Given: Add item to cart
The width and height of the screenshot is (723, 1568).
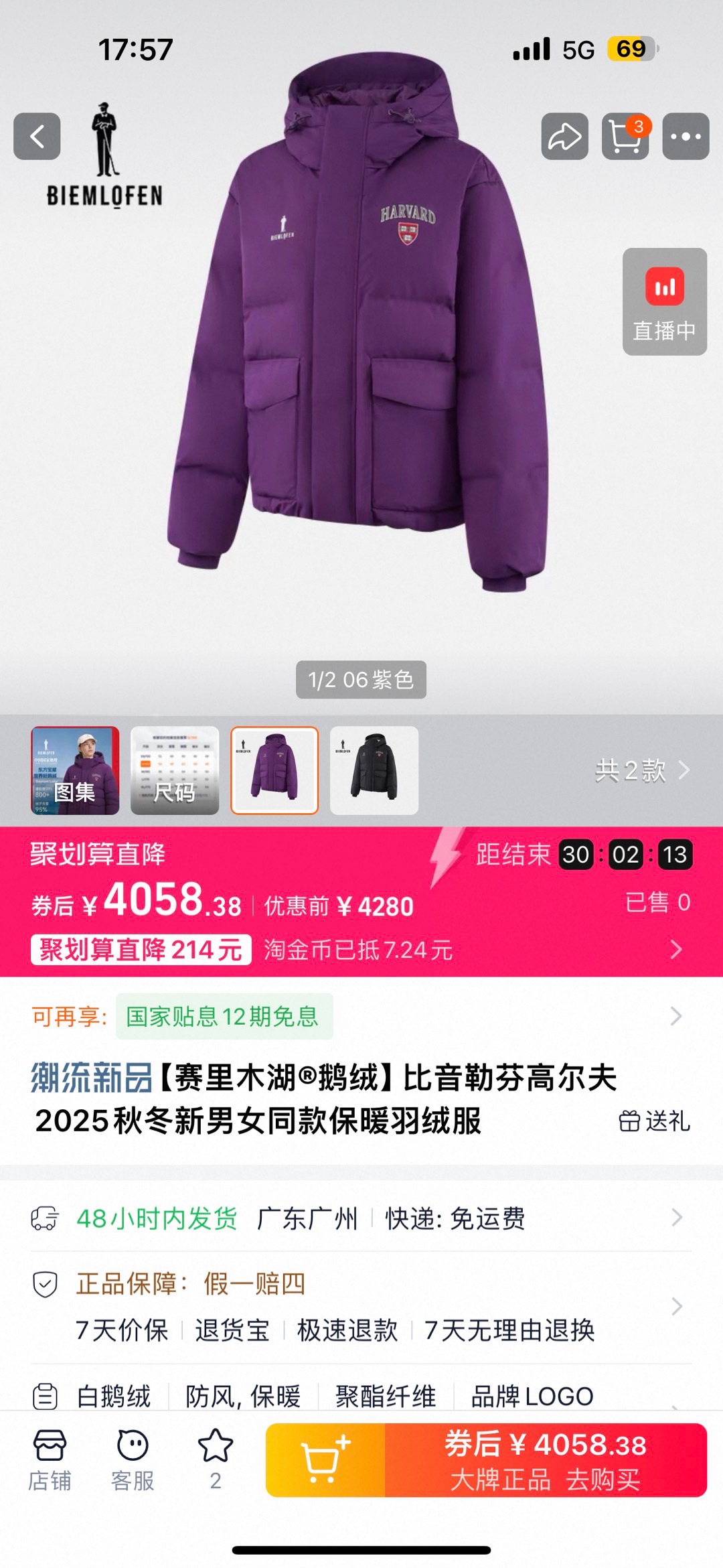Looking at the screenshot, I should point(325,1460).
